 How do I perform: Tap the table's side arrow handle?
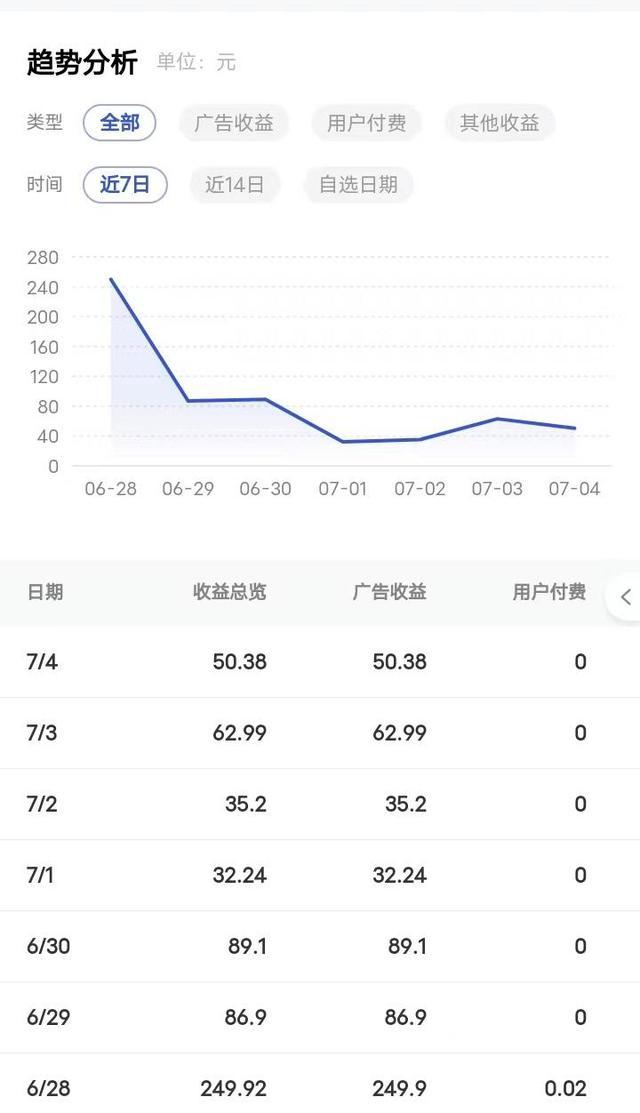click(624, 597)
